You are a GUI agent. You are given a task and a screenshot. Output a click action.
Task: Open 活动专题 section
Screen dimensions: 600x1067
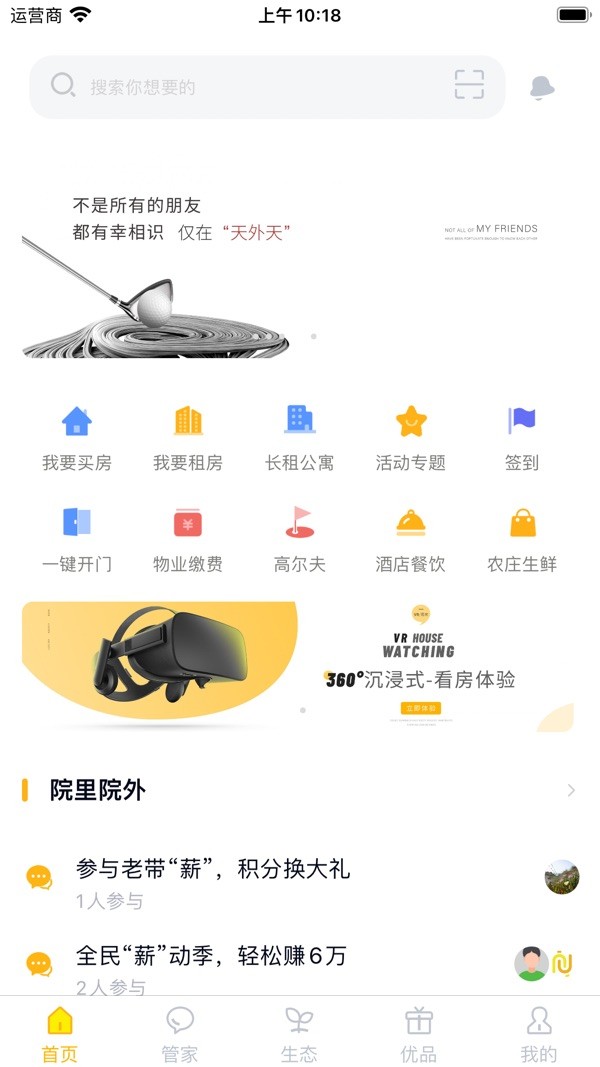411,438
